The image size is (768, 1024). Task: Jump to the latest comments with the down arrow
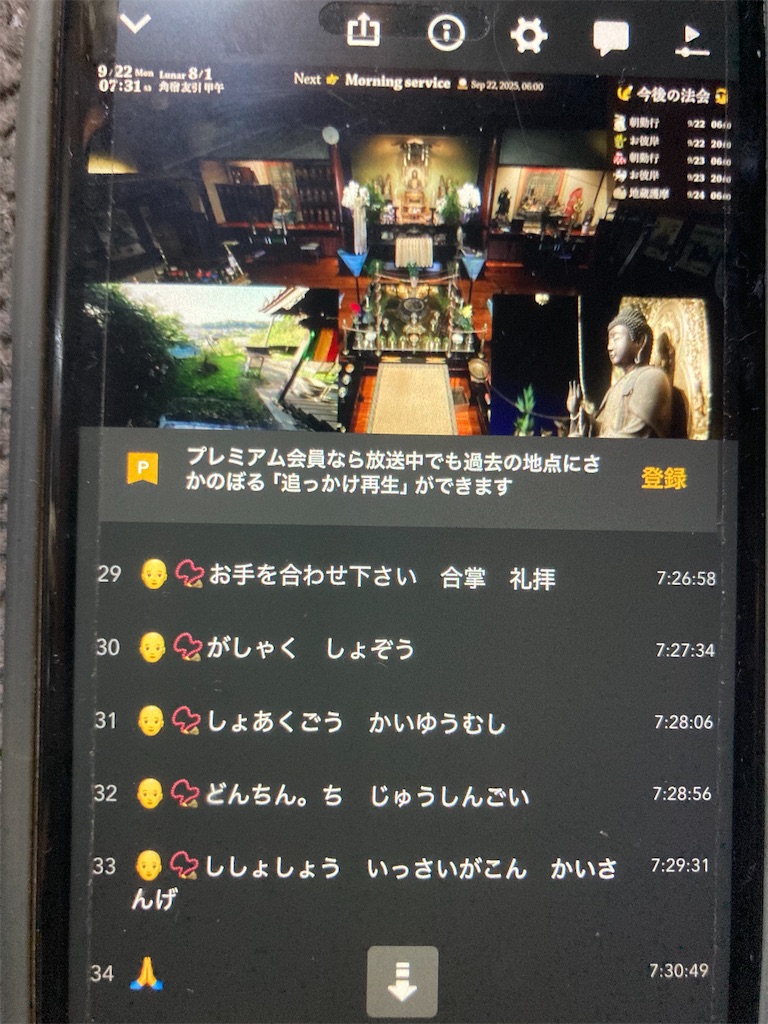click(402, 982)
